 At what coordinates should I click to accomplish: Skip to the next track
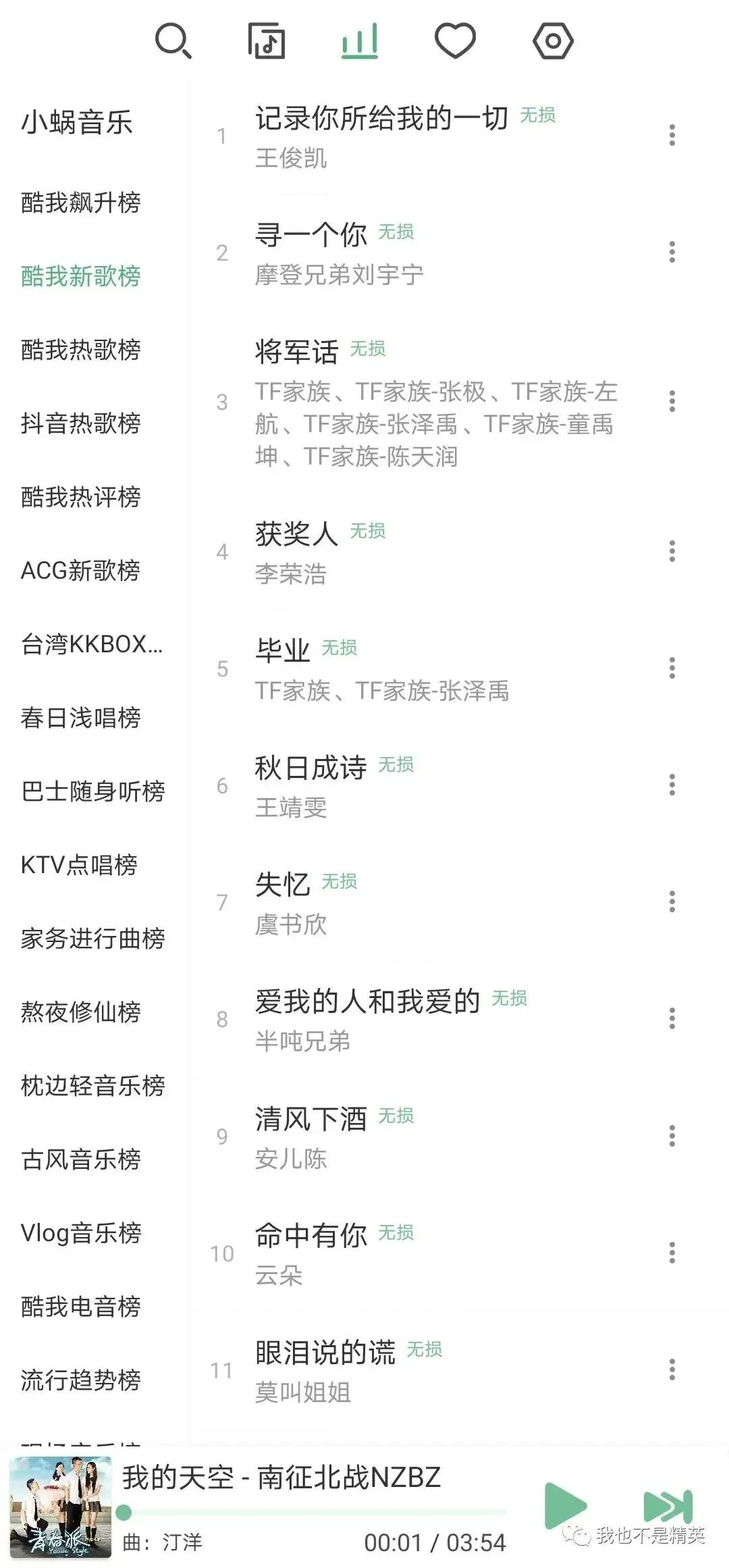(x=668, y=1506)
